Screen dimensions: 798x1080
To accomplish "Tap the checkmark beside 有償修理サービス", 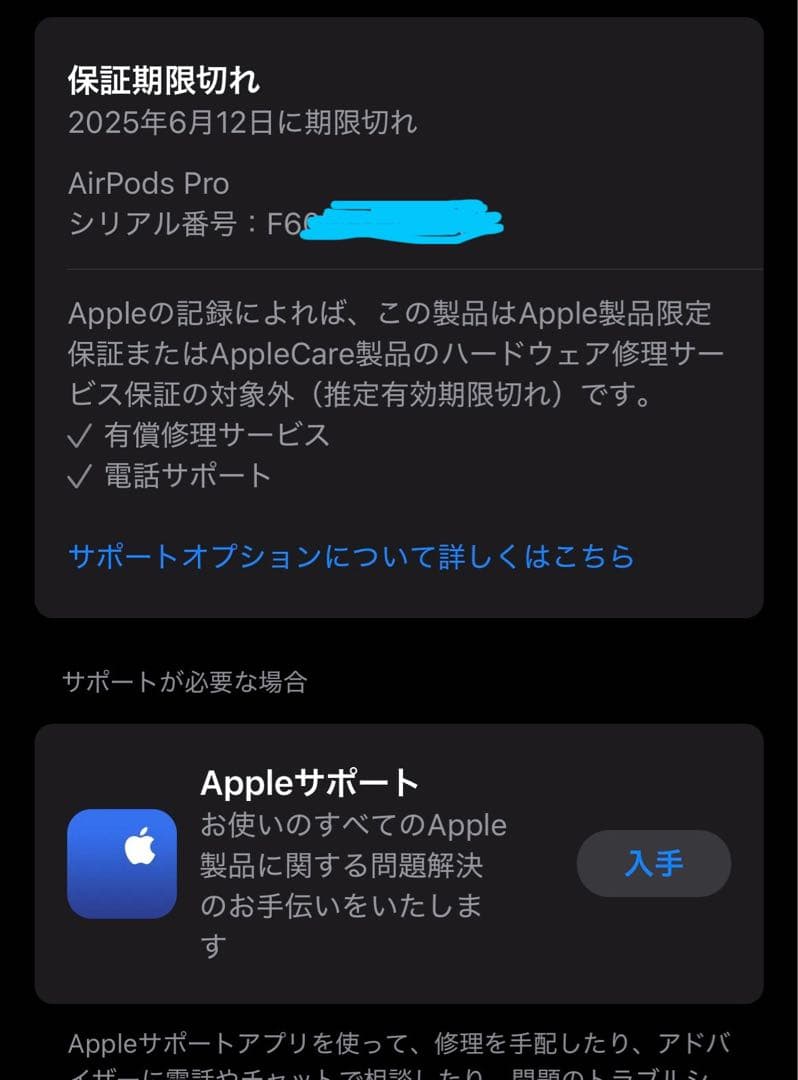I will pos(80,434).
